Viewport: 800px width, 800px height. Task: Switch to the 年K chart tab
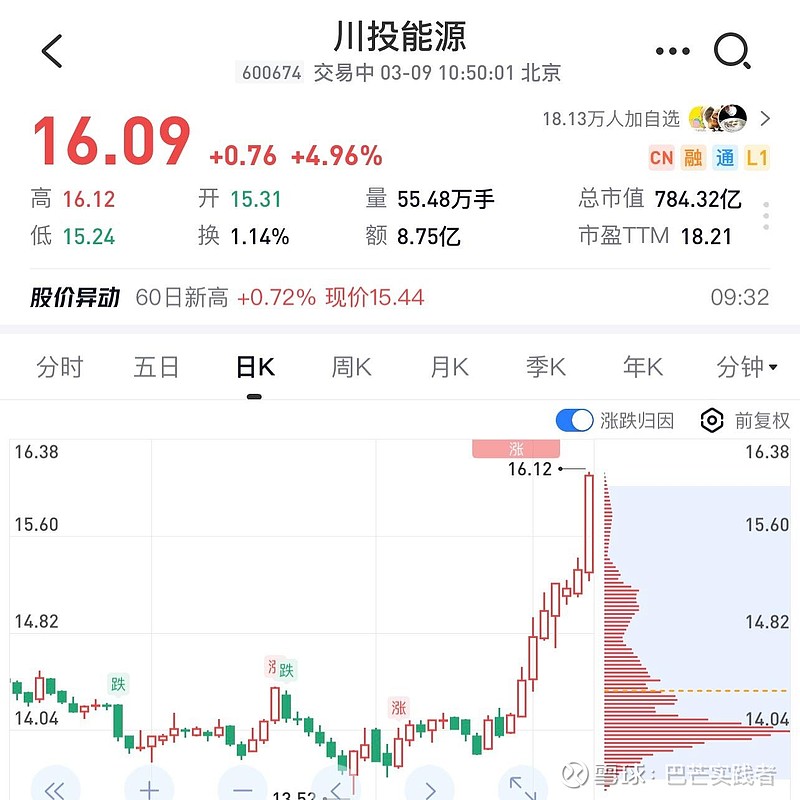(x=643, y=367)
